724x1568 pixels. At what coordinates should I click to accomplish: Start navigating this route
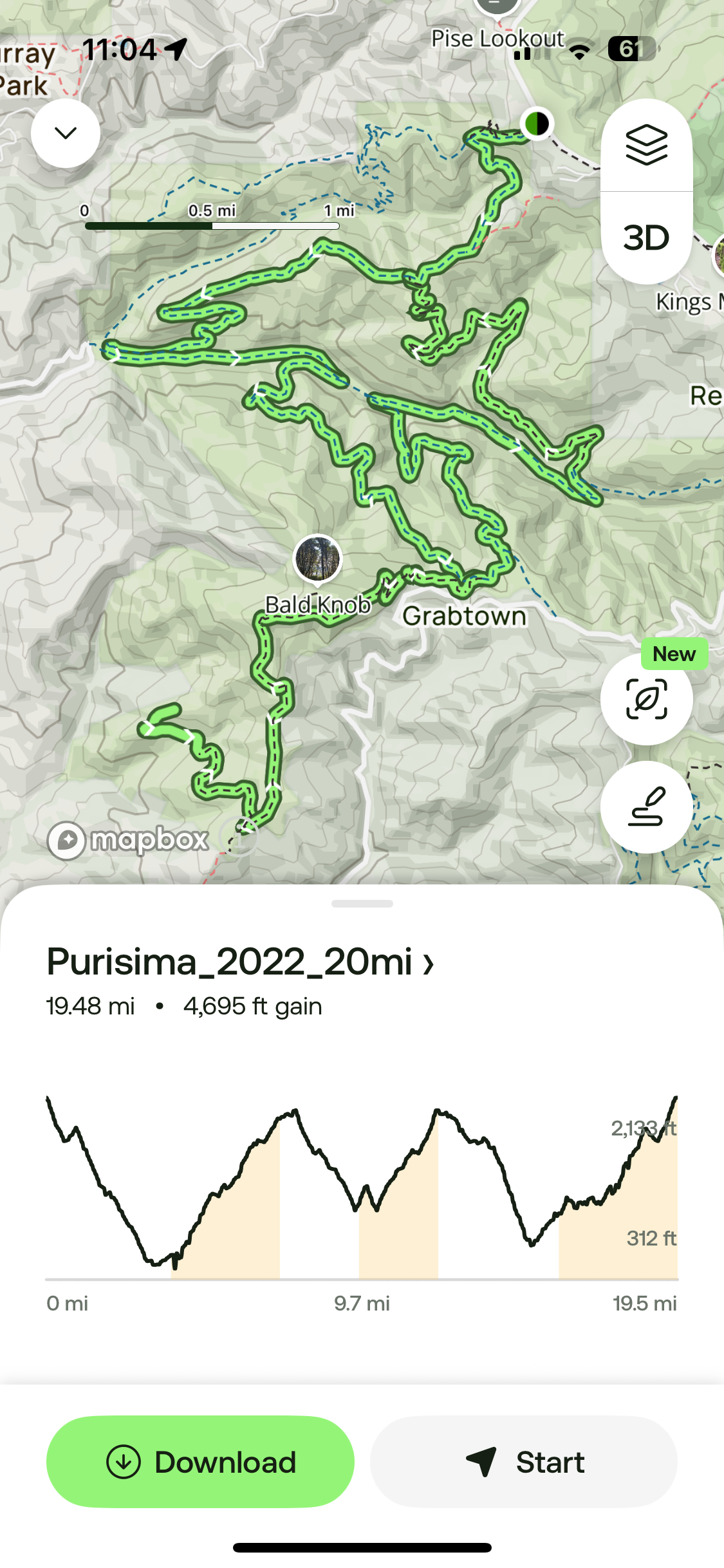tap(523, 1462)
